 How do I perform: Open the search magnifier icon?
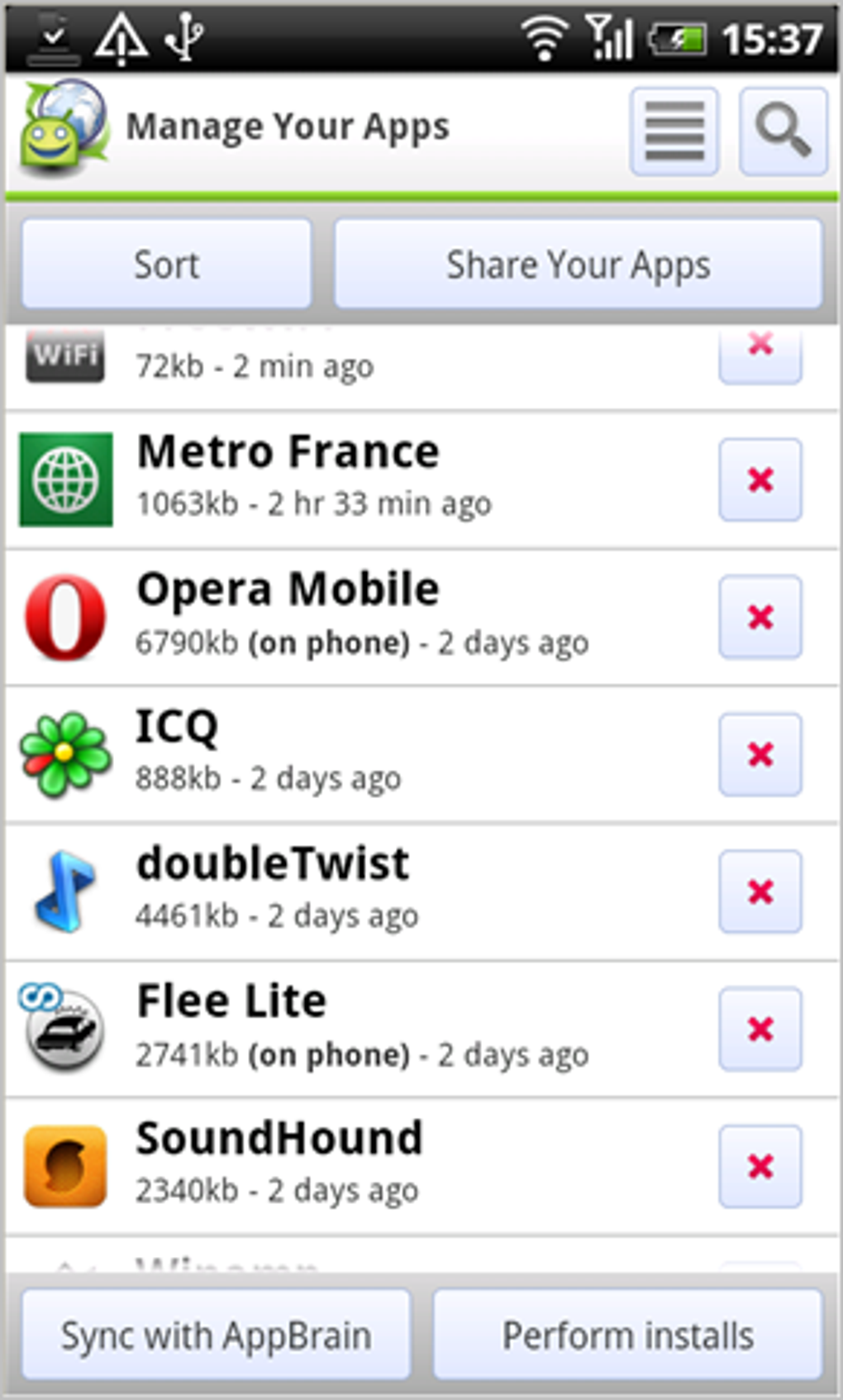[x=783, y=131]
